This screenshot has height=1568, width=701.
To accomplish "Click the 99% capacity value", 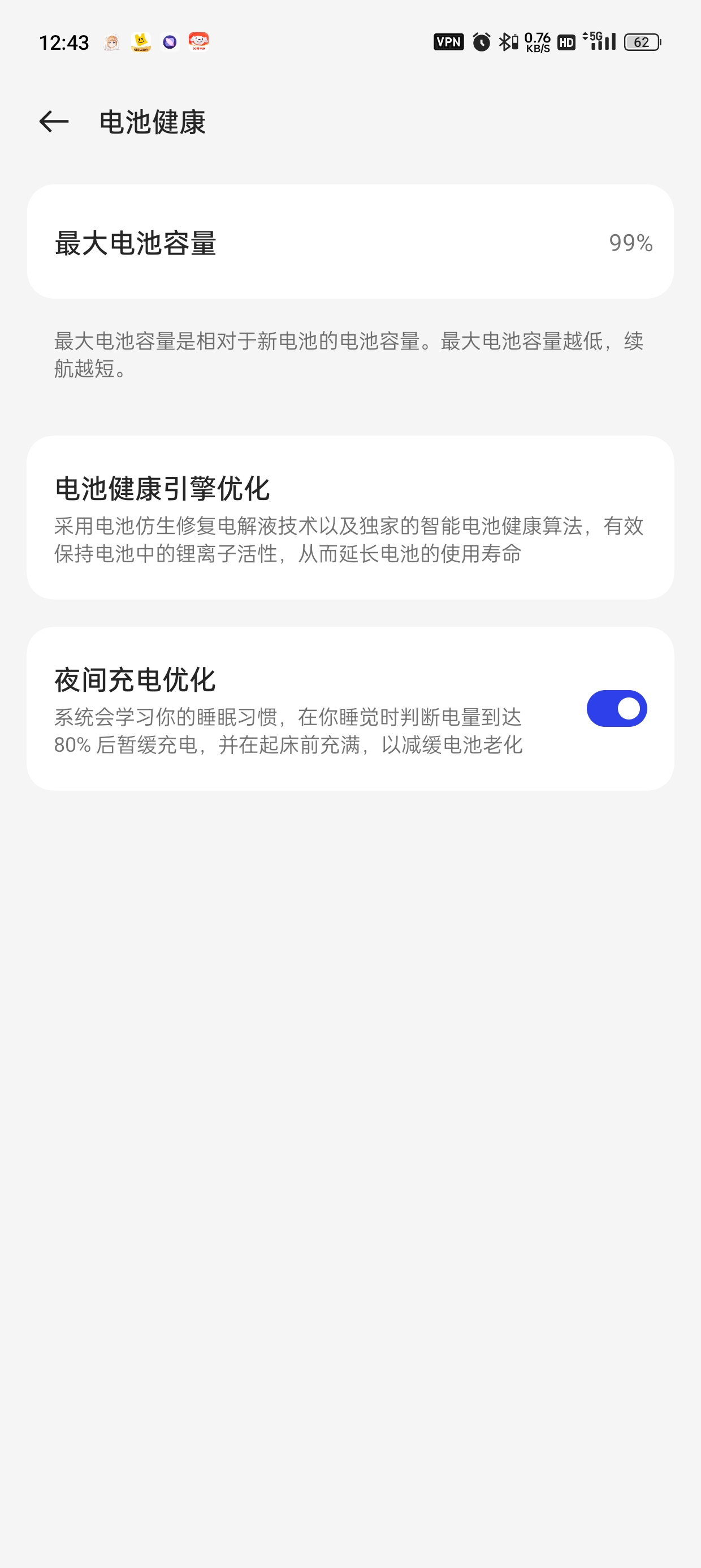I will (x=630, y=243).
